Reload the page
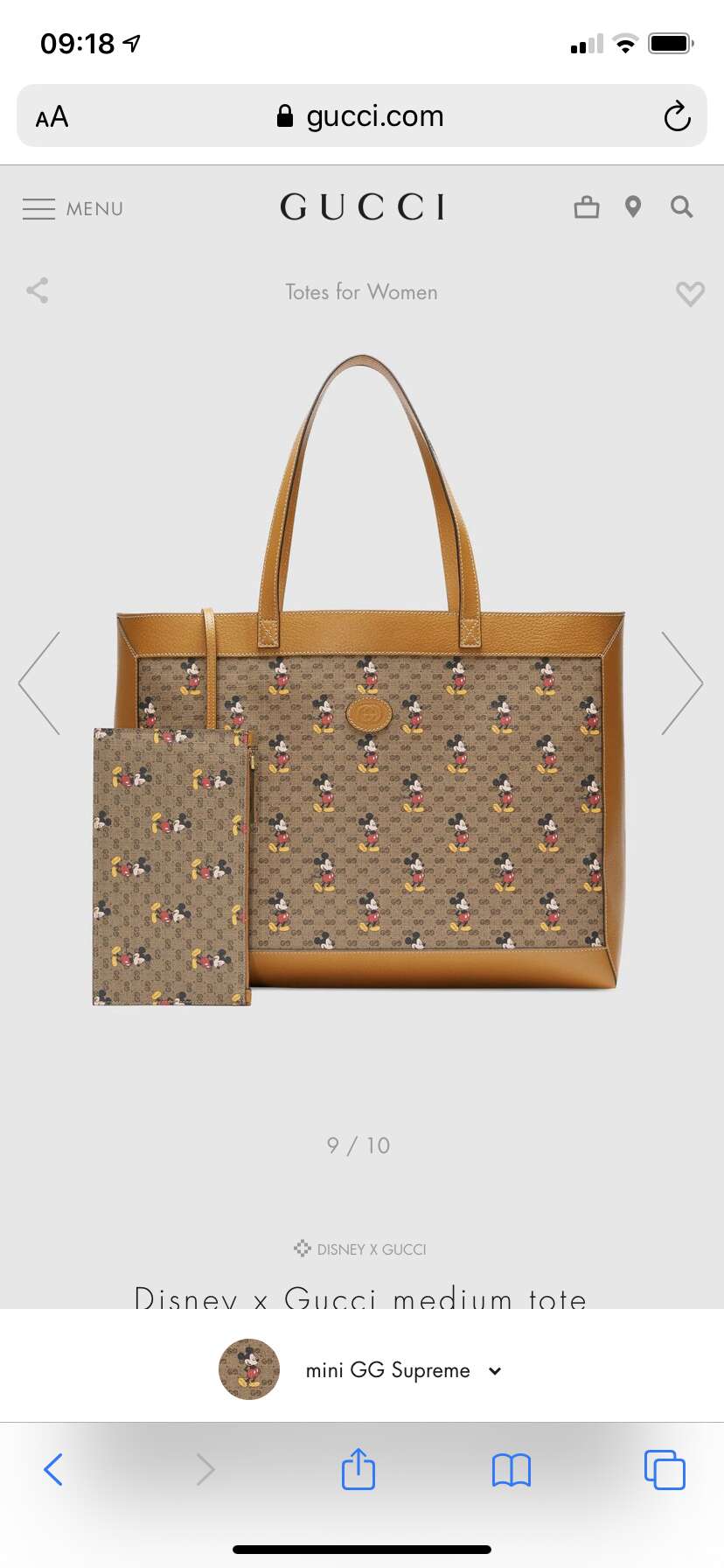The width and height of the screenshot is (724, 1568). tap(677, 115)
